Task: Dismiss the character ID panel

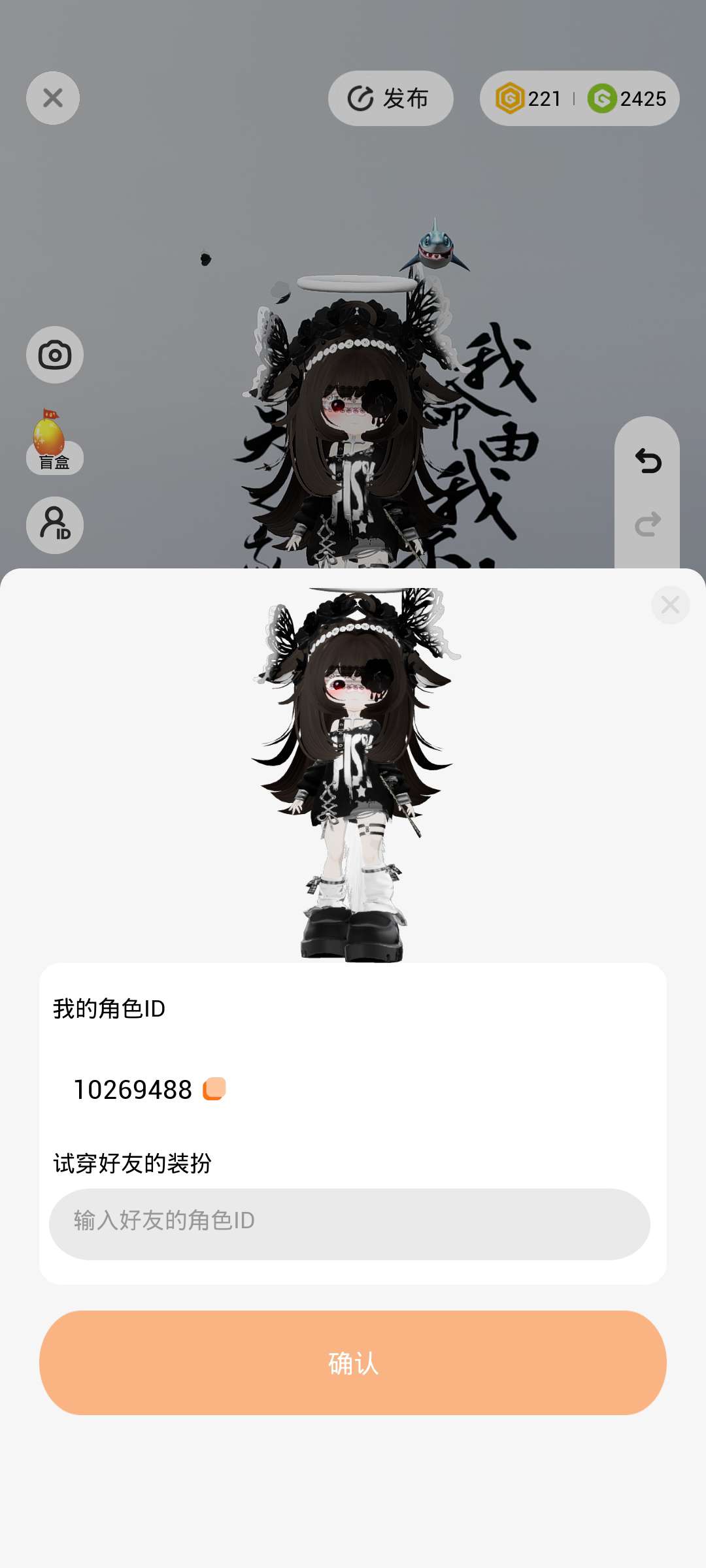Action: [670, 605]
